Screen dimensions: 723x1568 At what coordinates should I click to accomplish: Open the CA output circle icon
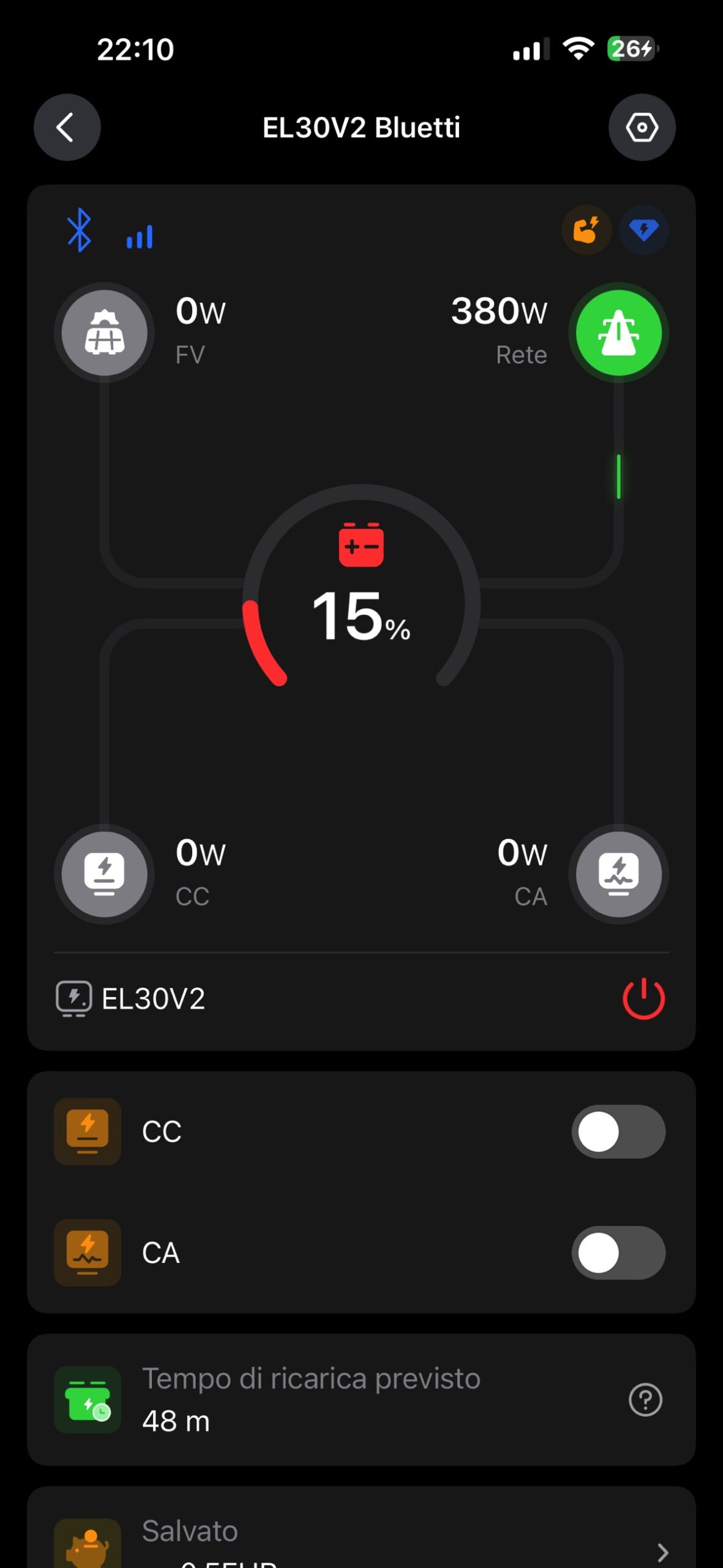618,873
